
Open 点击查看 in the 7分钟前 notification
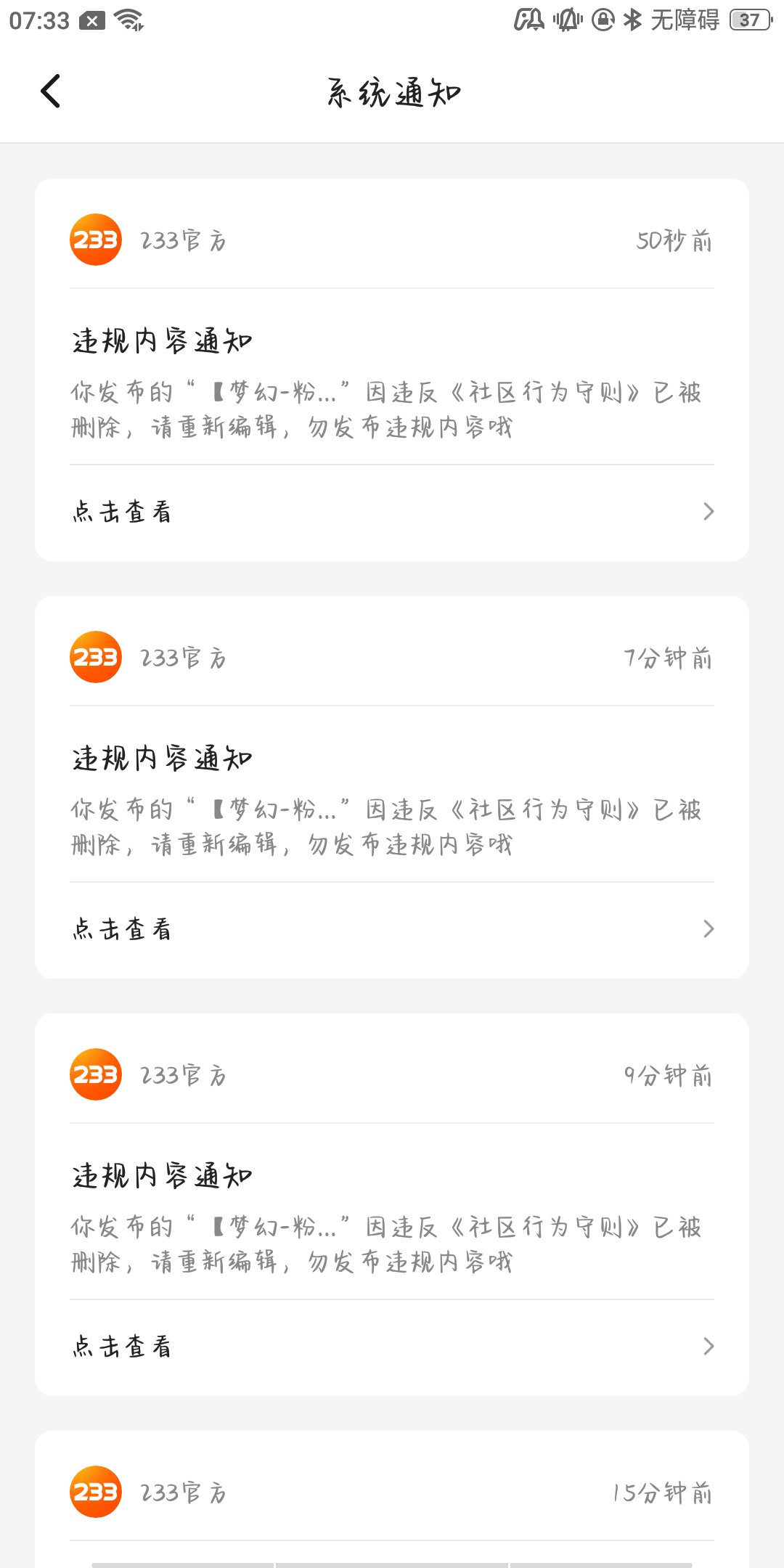(392, 929)
